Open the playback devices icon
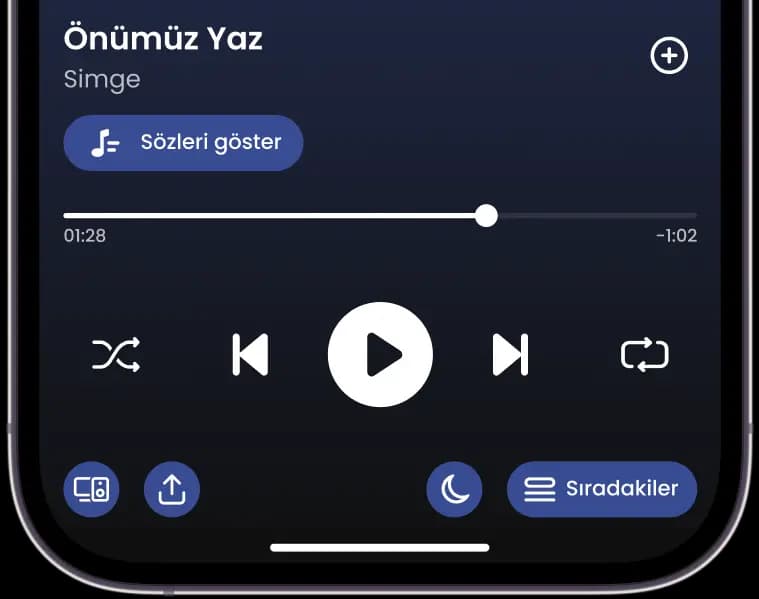This screenshot has width=759, height=599. 91,489
